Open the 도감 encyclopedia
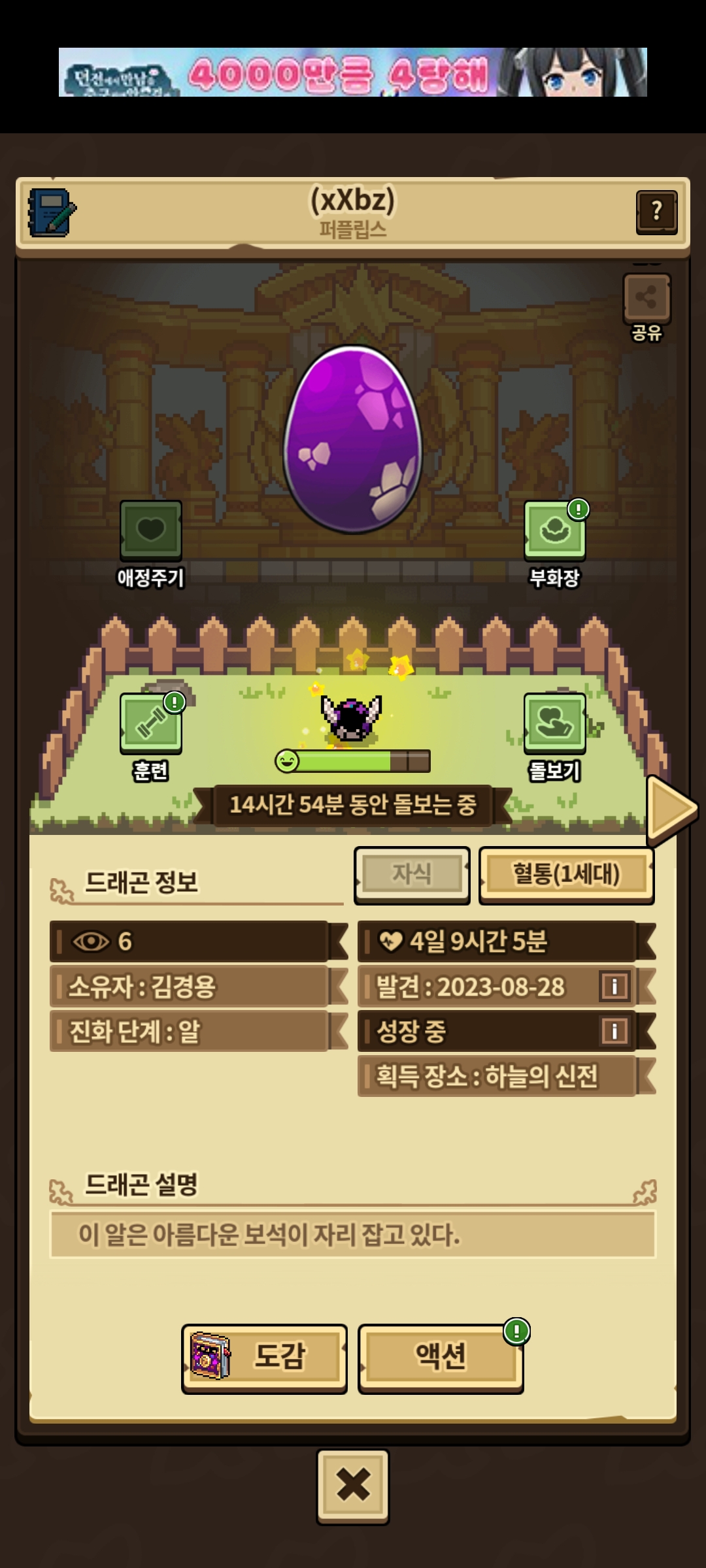 (264, 1359)
